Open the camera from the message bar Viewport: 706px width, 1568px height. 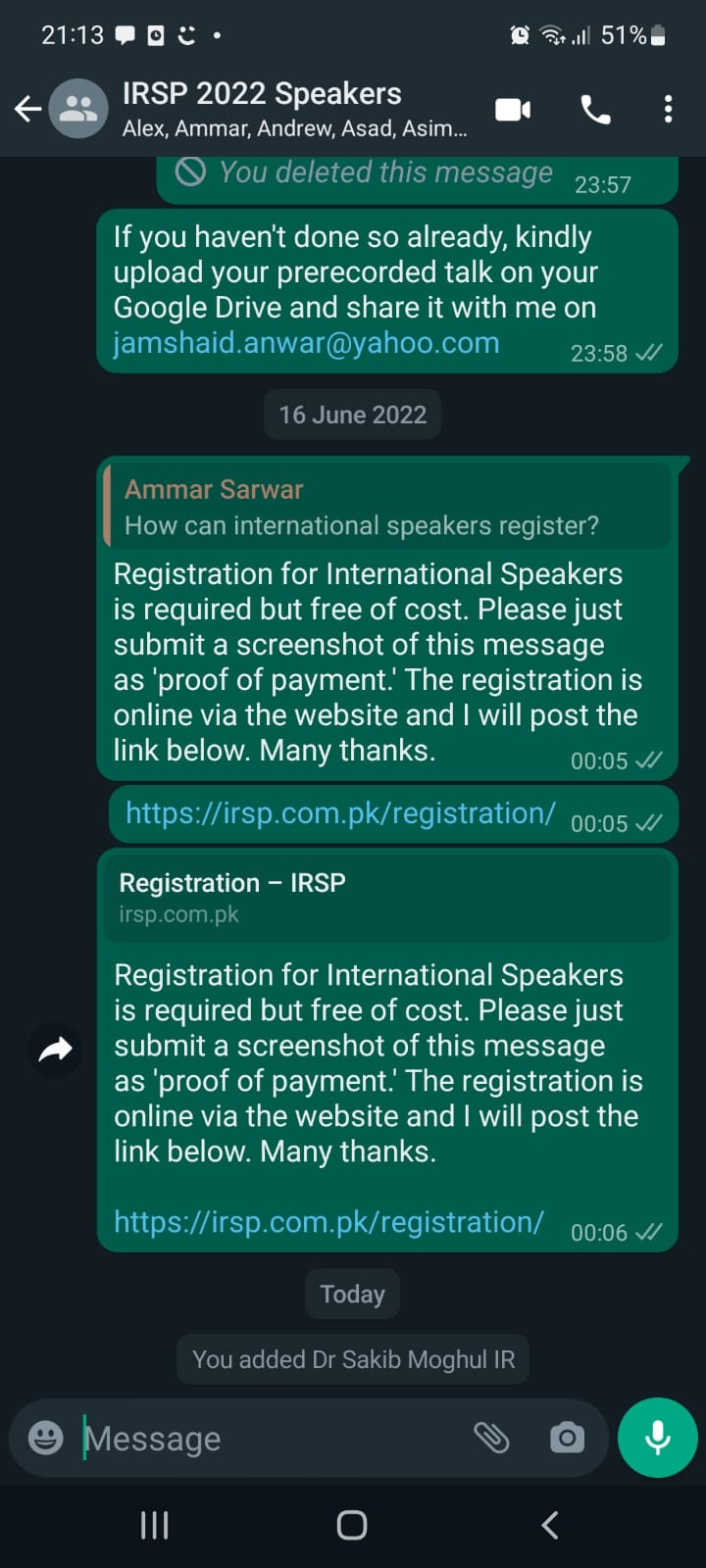click(567, 1438)
